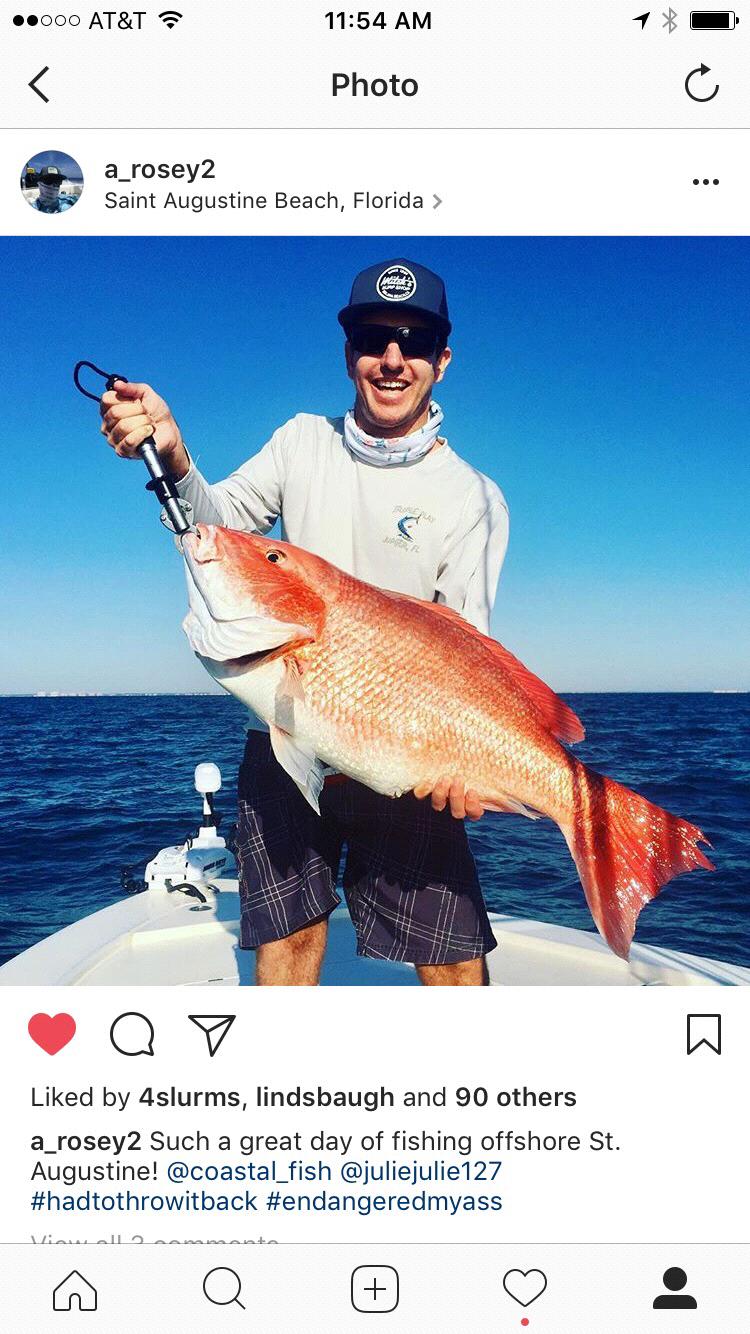Open 4slurms' profile from likes
The image size is (750, 1334).
(188, 1097)
